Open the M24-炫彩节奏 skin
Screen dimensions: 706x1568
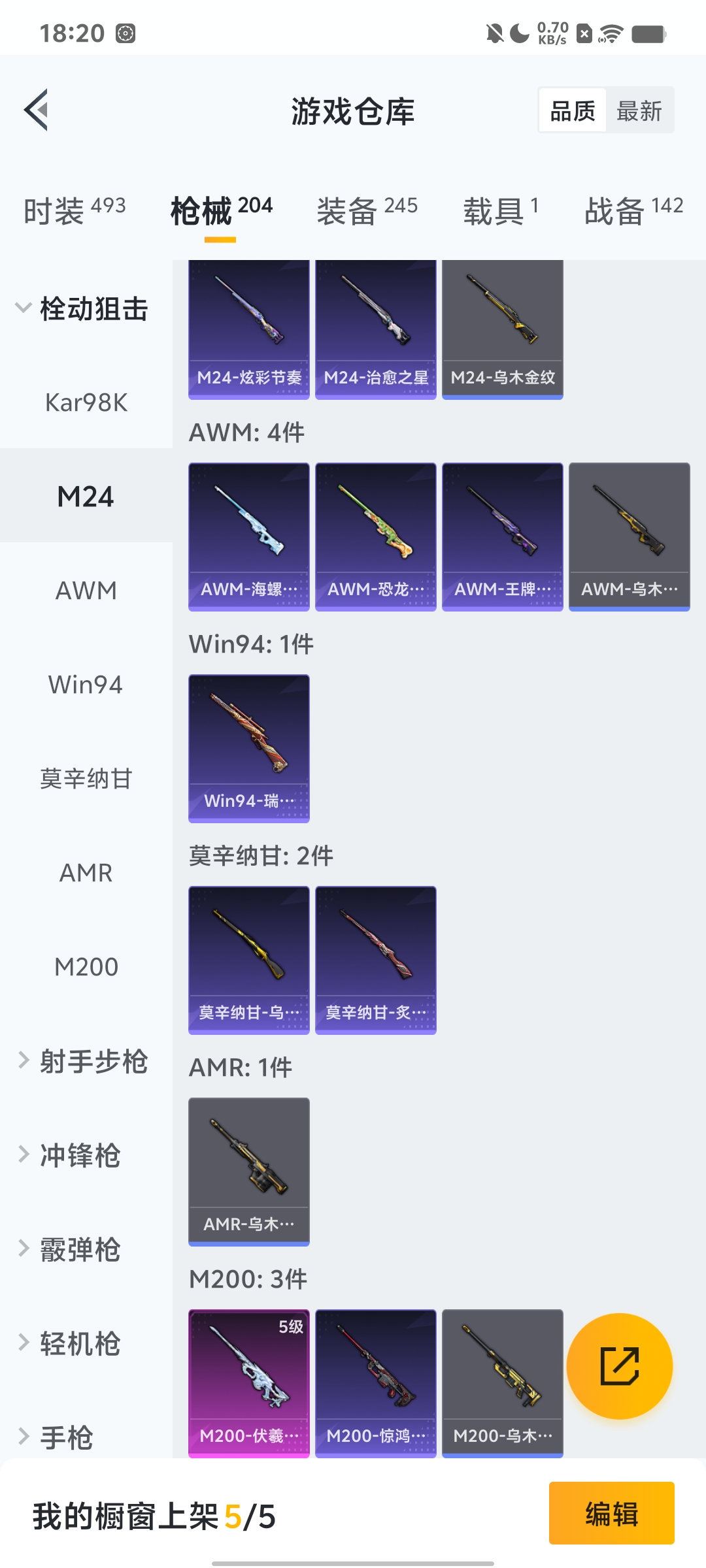[248, 329]
